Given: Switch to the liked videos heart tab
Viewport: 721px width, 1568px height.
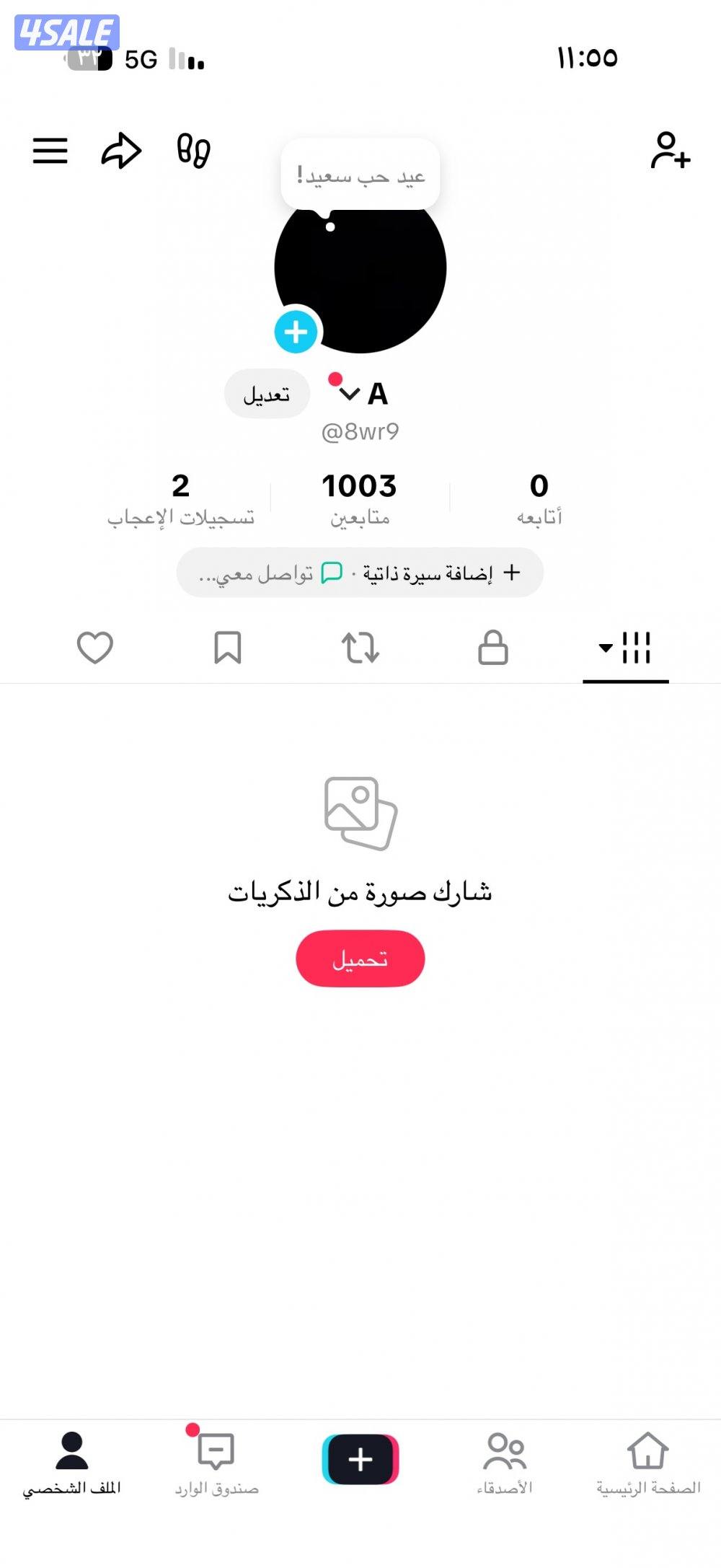Looking at the screenshot, I should [94, 648].
